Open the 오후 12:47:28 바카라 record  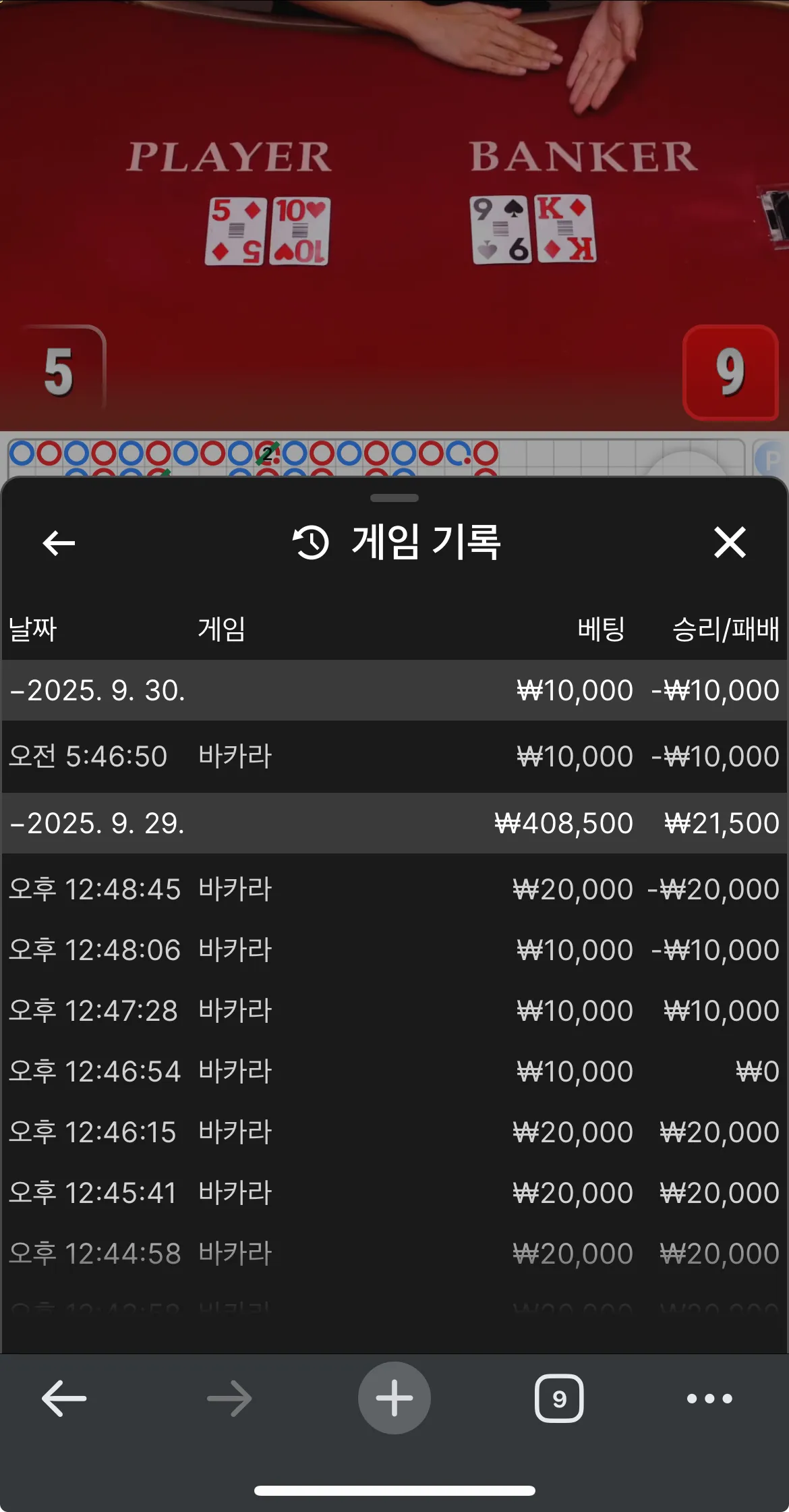[x=394, y=1011]
